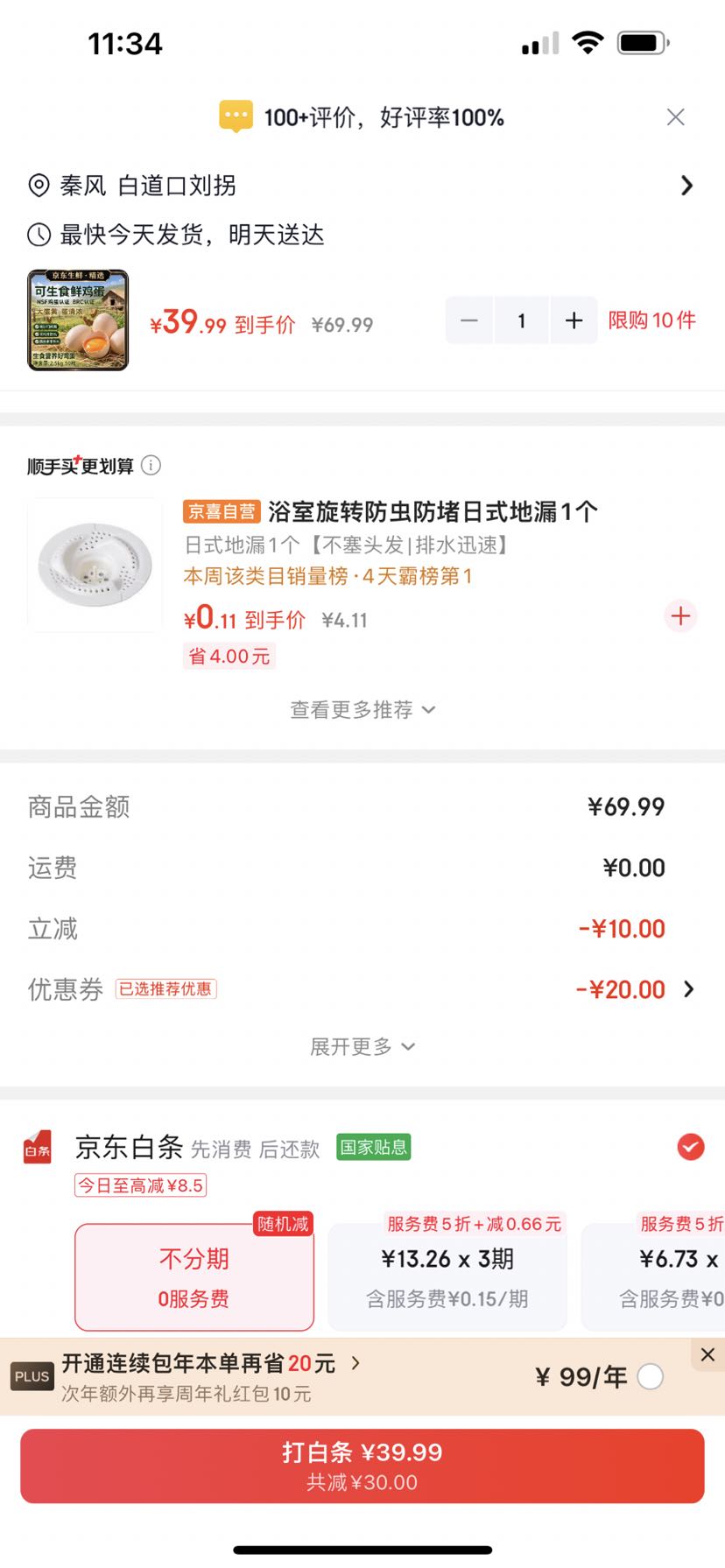Open the delivery address 秦风 白道口刘拐
The image size is (725, 1568).
point(362,186)
